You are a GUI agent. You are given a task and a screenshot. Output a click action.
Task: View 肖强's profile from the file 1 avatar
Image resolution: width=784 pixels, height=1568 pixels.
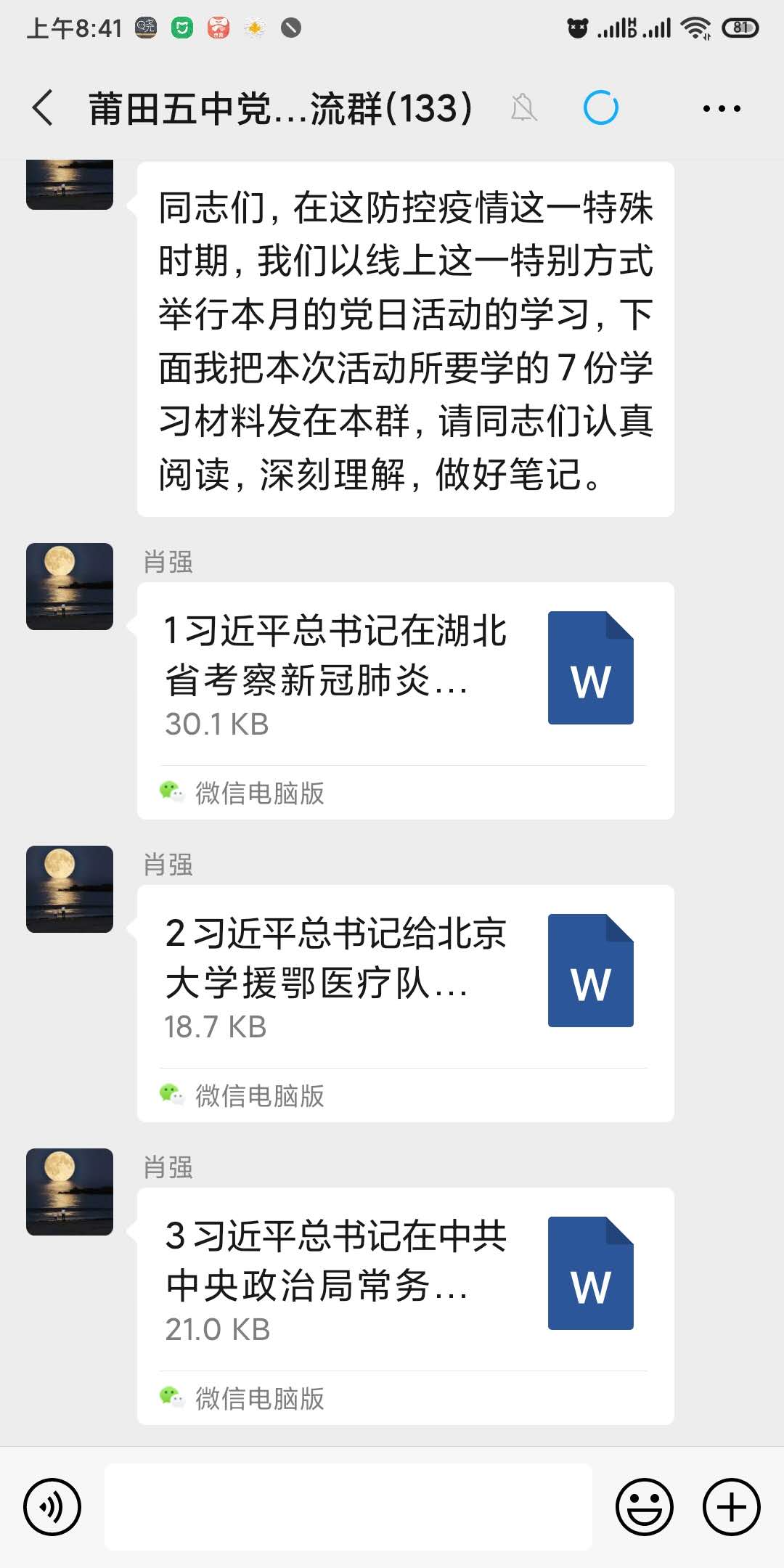click(x=70, y=587)
